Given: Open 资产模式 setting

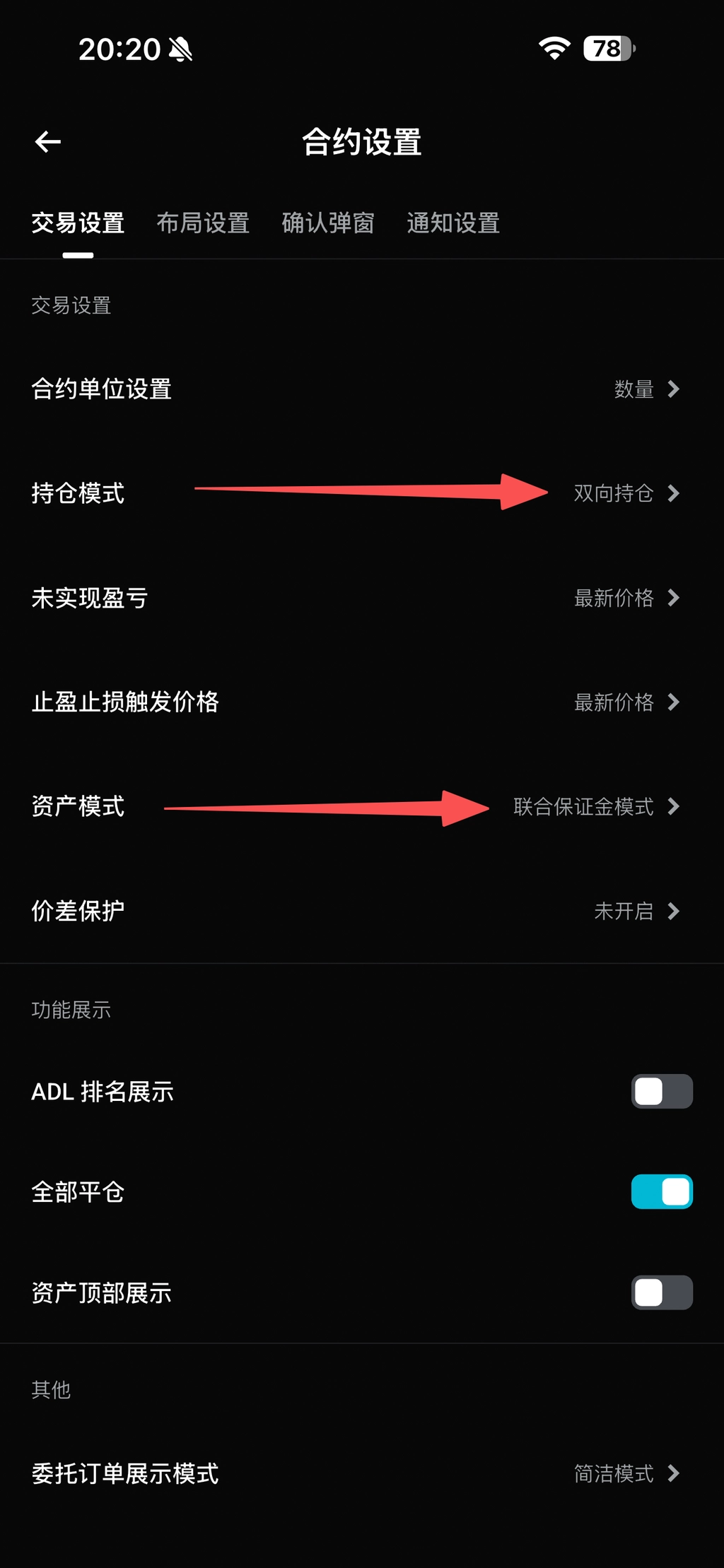Looking at the screenshot, I should tap(362, 806).
